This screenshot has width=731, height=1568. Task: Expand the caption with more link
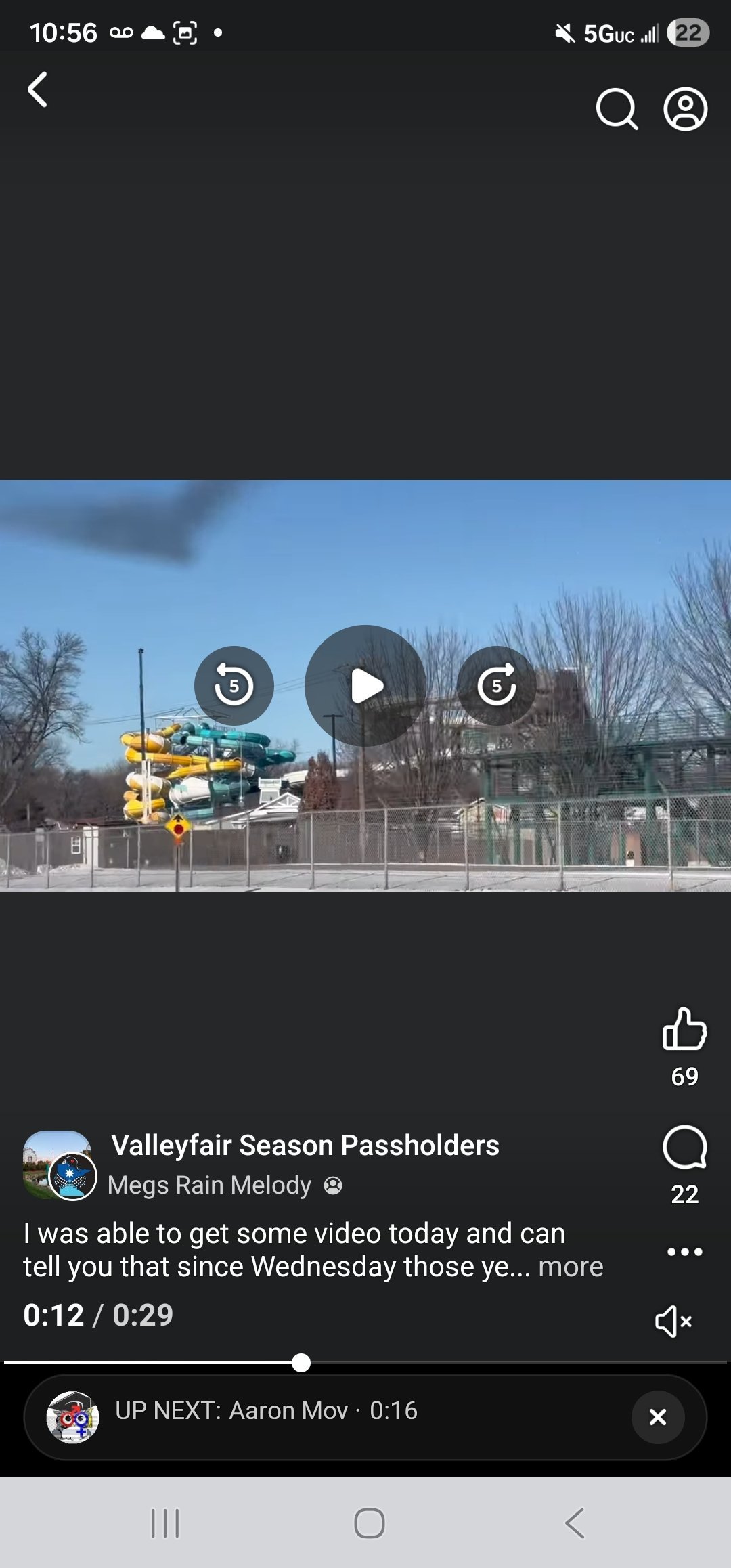pos(571,1267)
